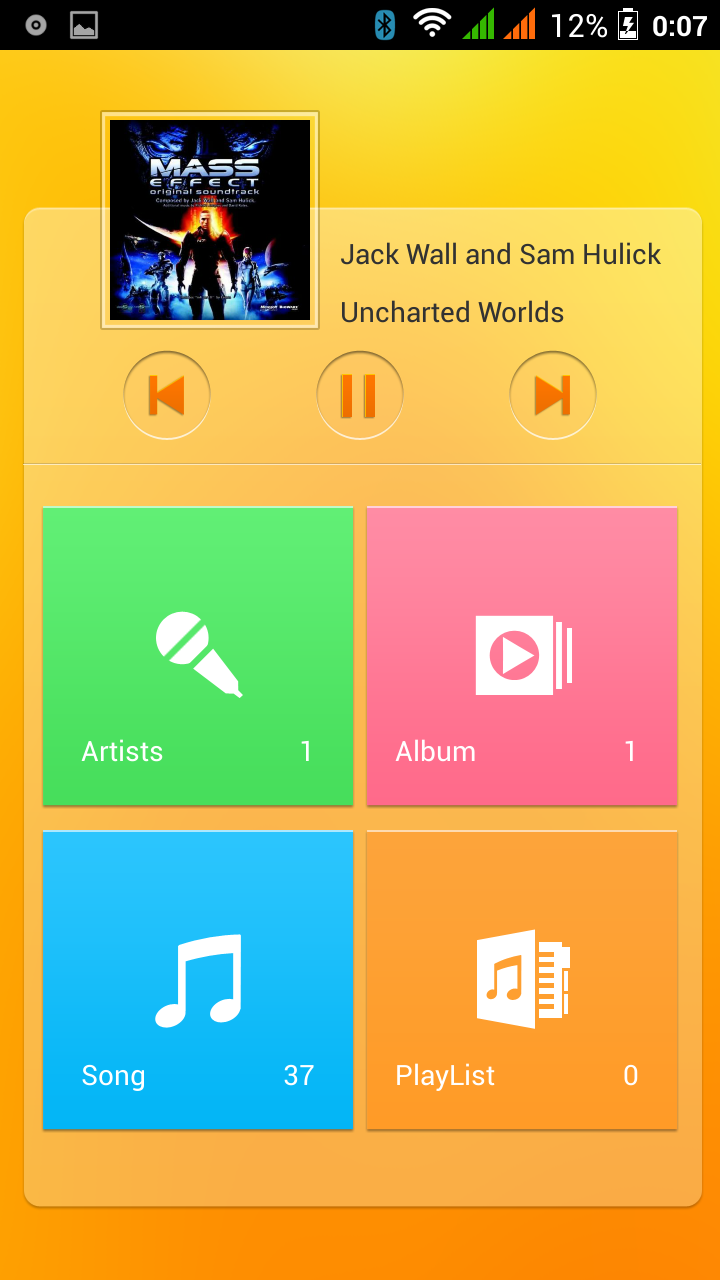Image resolution: width=720 pixels, height=1280 pixels.
Task: Open the Artists tile
Action: [x=198, y=656]
